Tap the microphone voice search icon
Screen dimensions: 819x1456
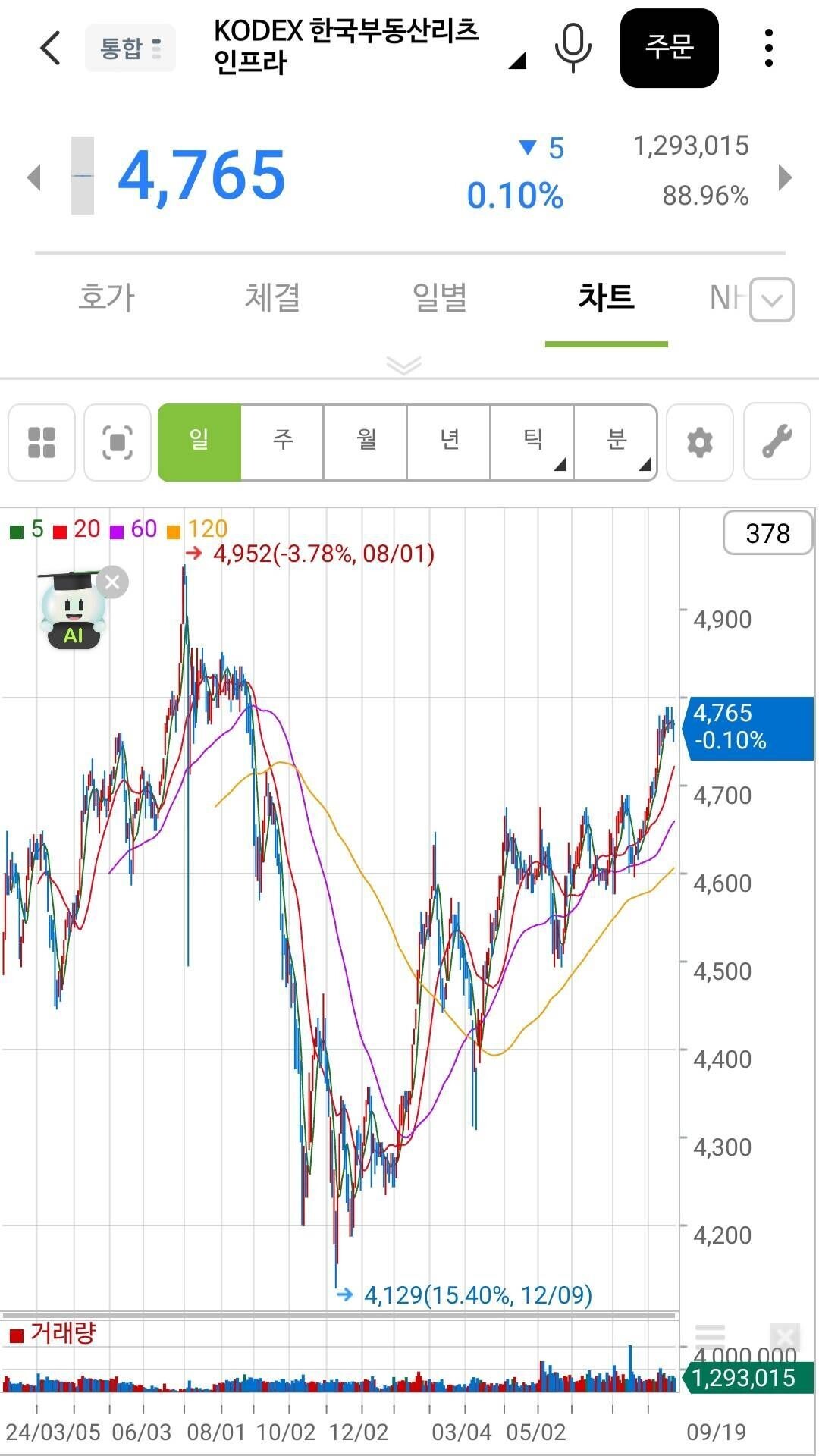coord(573,47)
